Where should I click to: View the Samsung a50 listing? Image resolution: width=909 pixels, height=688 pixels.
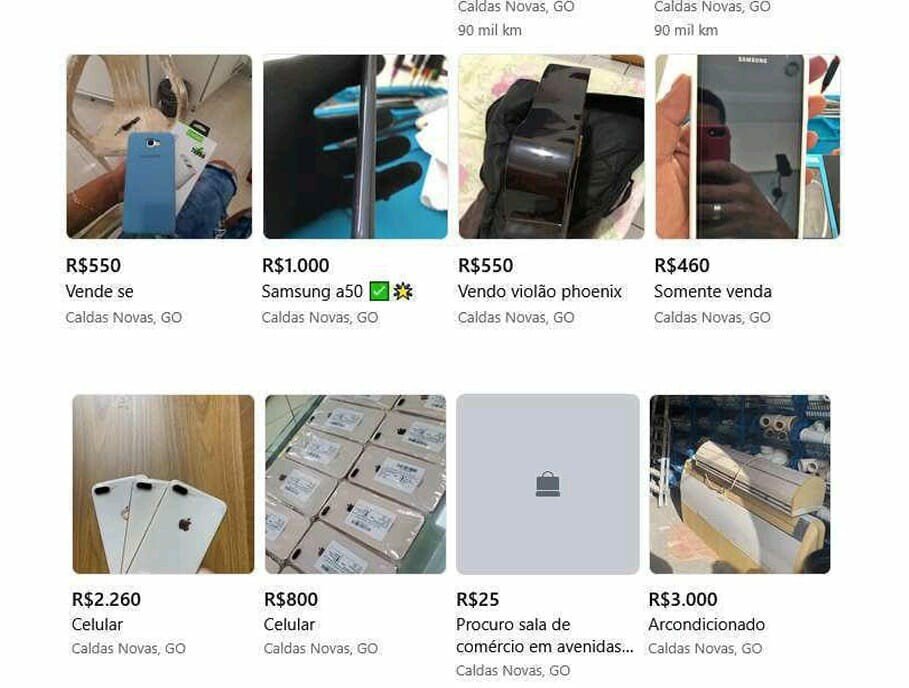(355, 147)
